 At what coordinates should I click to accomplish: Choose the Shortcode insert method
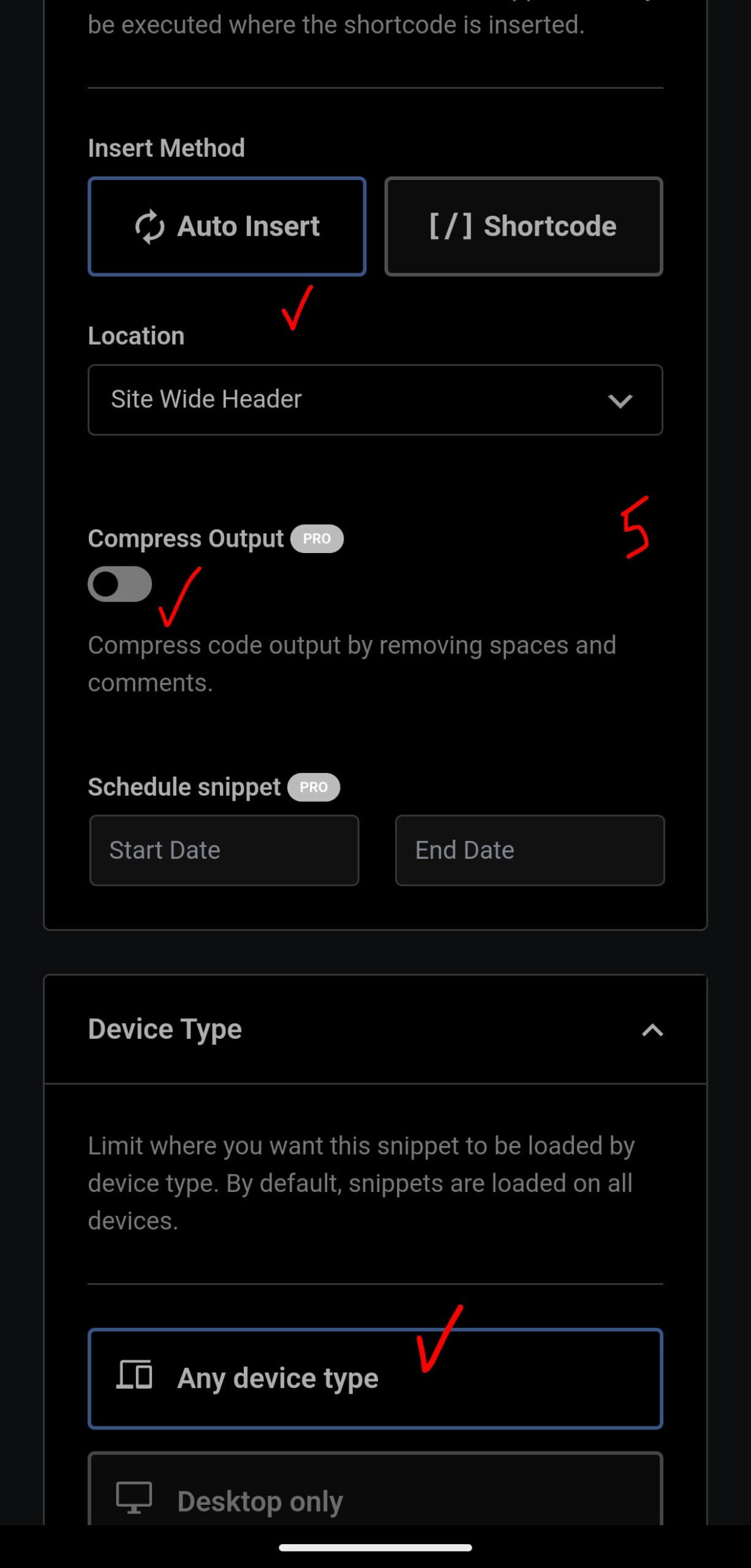coord(524,227)
